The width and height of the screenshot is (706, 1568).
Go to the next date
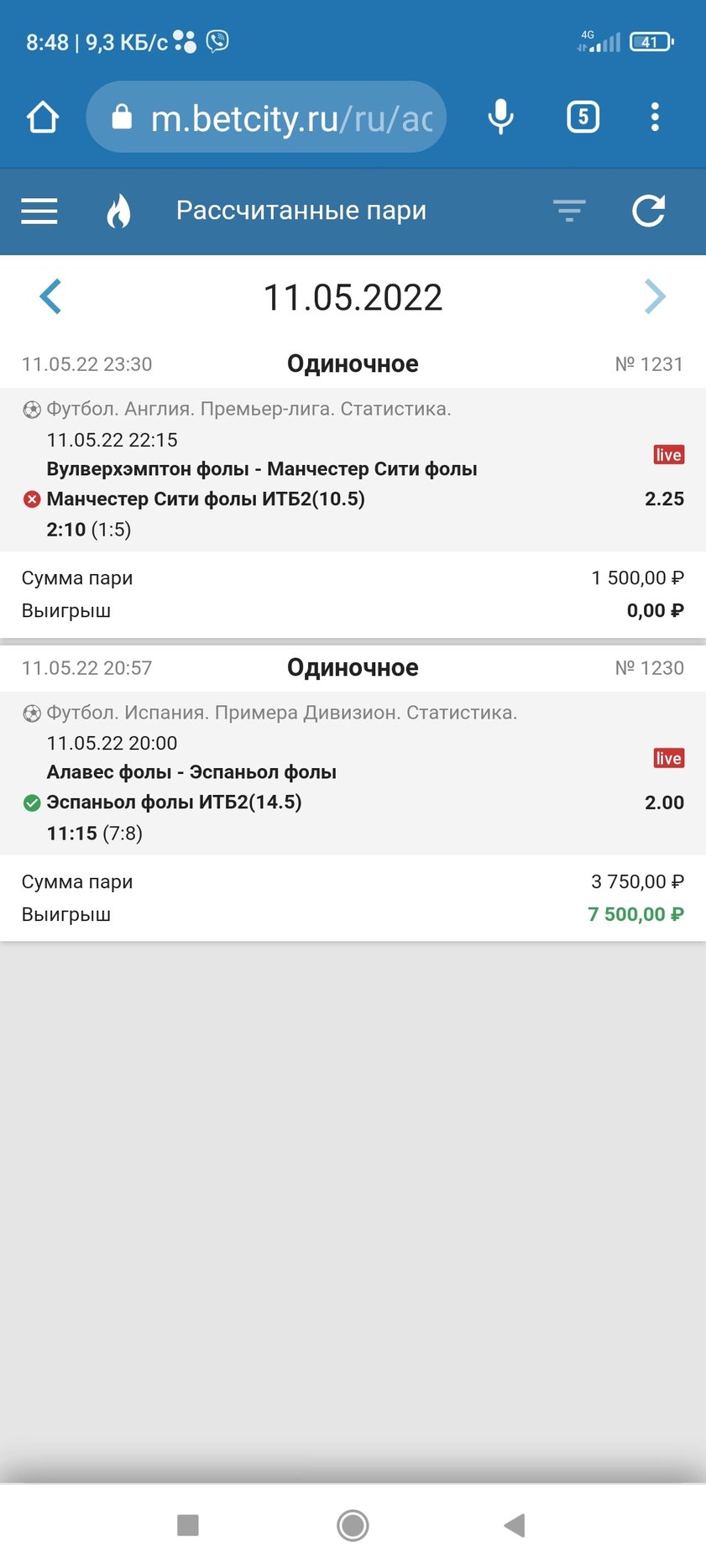coord(655,296)
